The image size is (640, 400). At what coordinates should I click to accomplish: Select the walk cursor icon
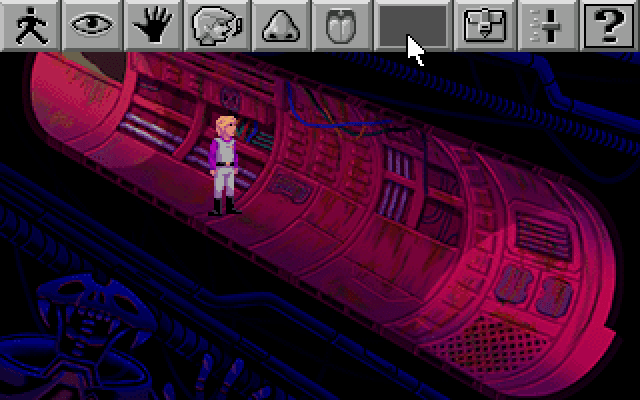[x=31, y=26]
